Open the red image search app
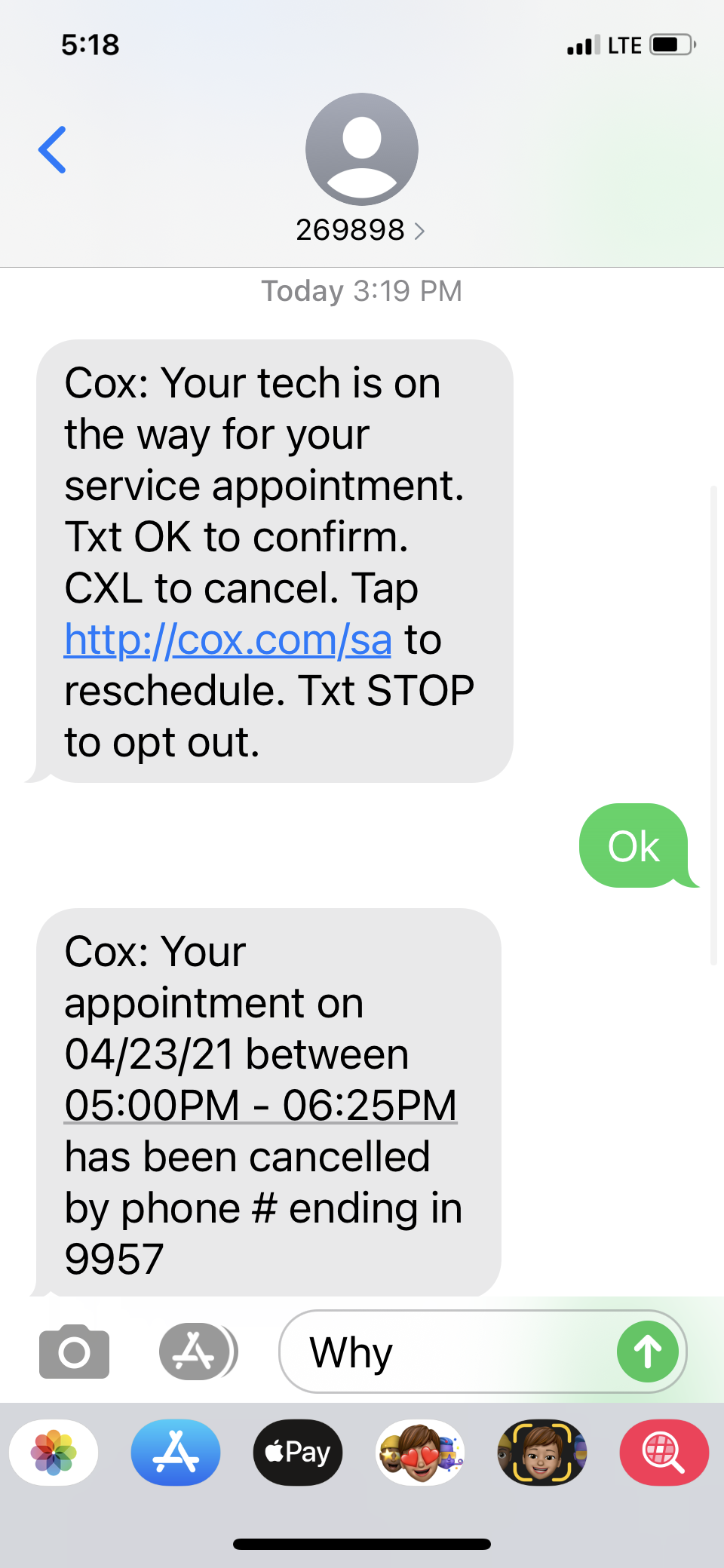The height and width of the screenshot is (1568, 724). click(664, 1452)
